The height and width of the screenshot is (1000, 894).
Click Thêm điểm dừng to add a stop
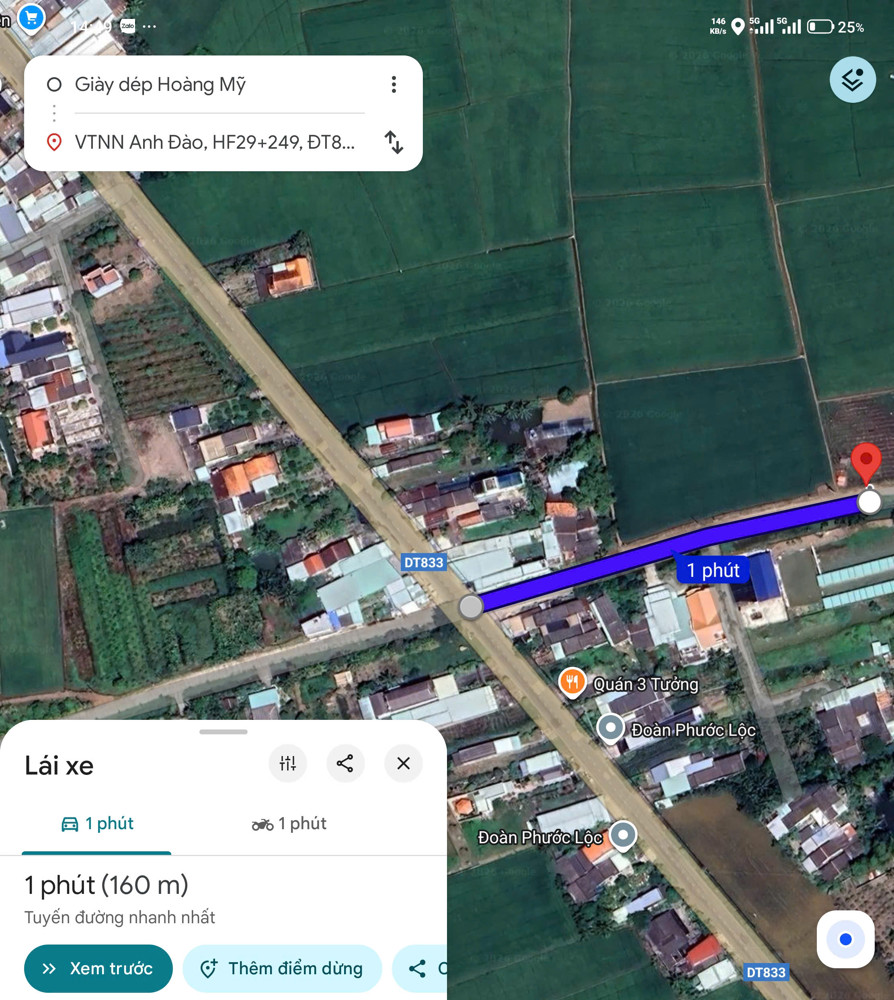coord(282,968)
